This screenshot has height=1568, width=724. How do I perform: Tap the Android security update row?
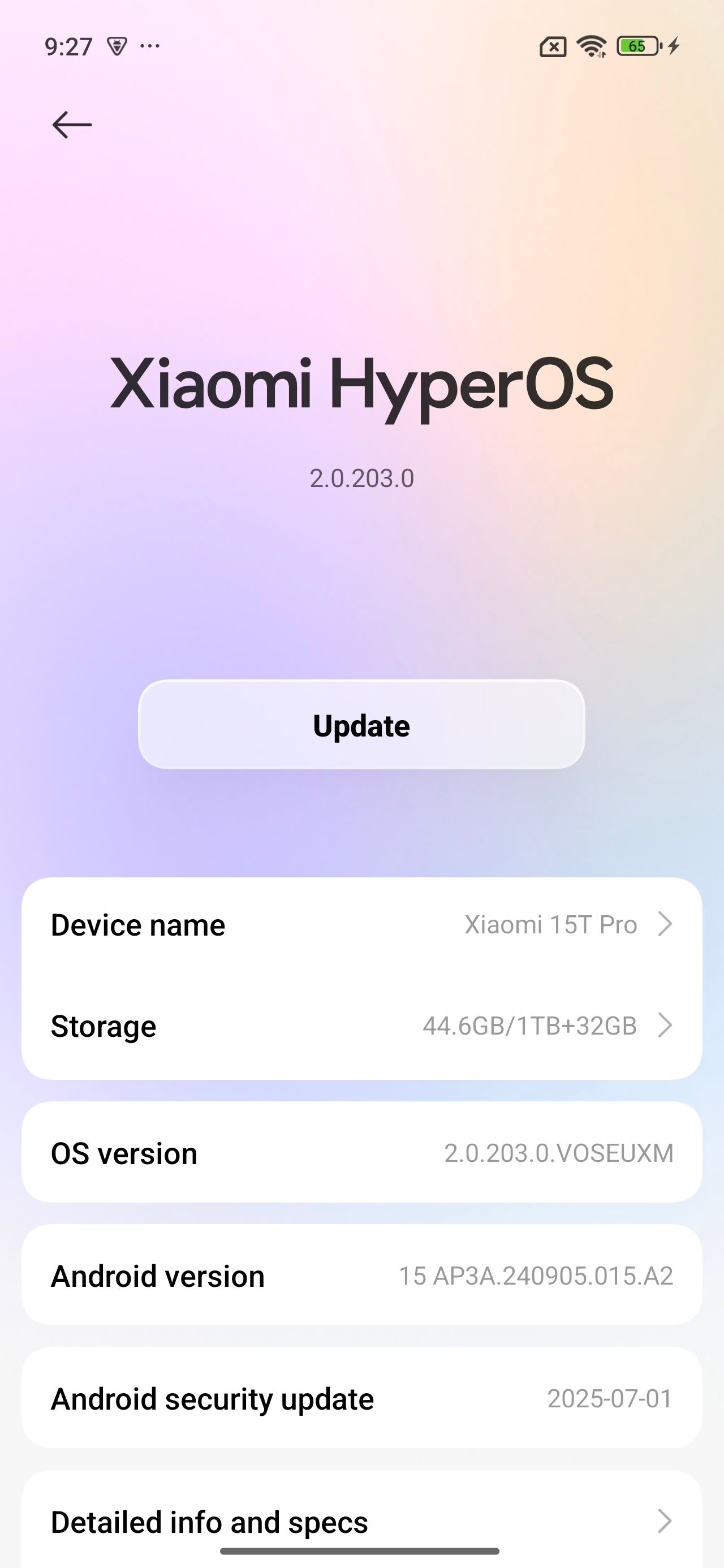pyautogui.click(x=361, y=1399)
